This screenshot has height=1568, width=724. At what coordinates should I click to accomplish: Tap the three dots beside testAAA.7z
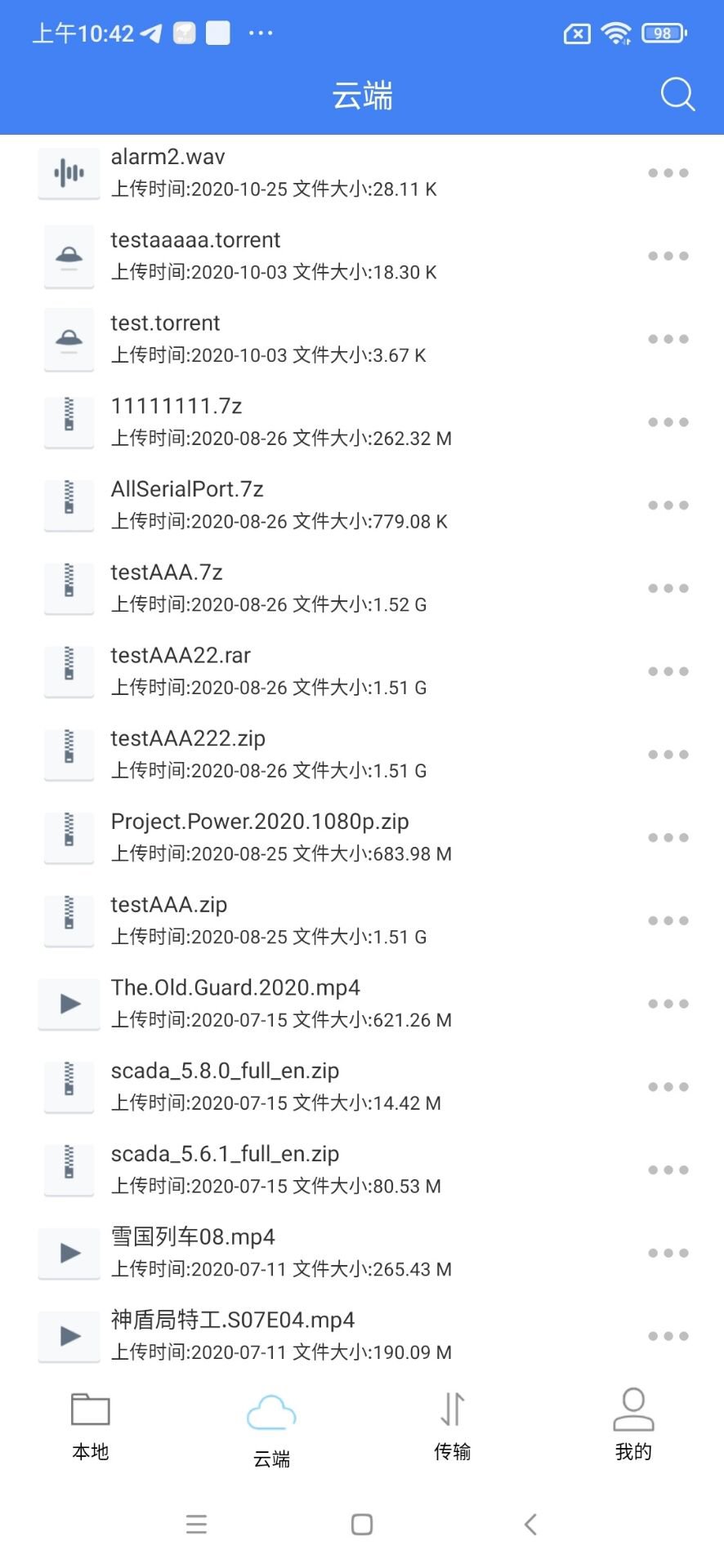coord(668,589)
